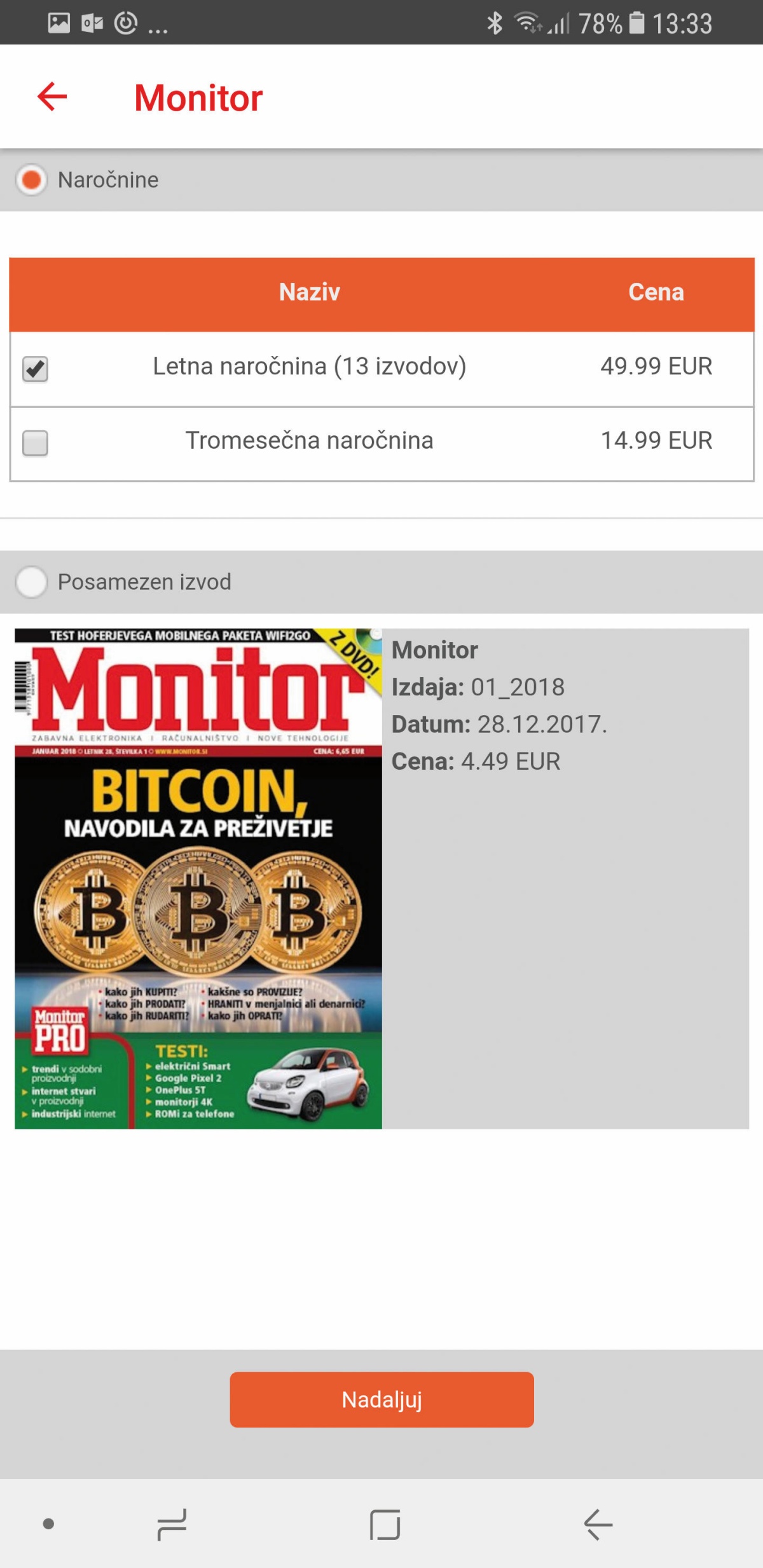763x1568 pixels.
Task: Check the Tromesečna naročnina box
Action: tap(35, 443)
